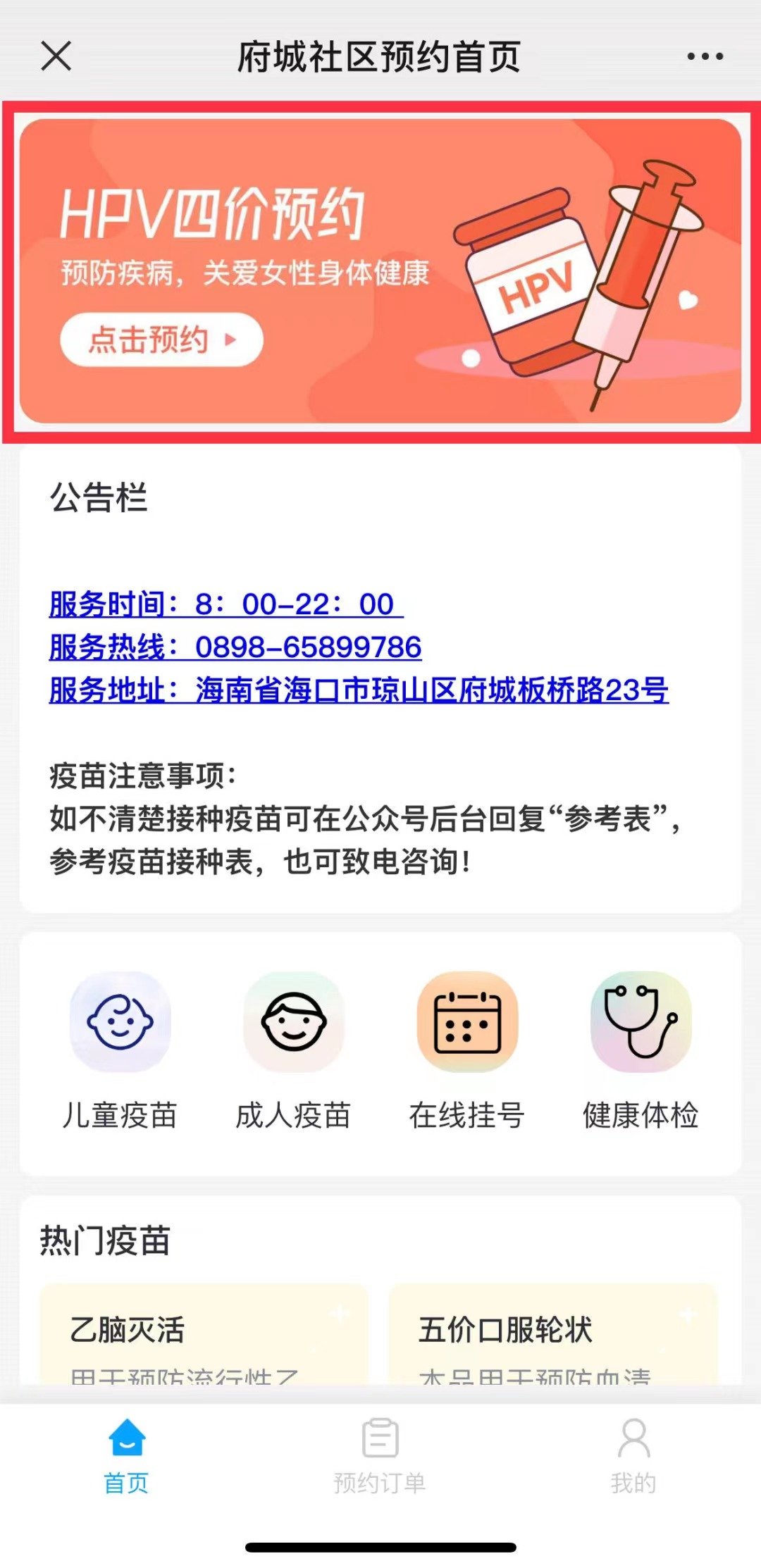761x1568 pixels.
Task: View the 五价口服轮状 vaccine card
Action: [552, 1336]
